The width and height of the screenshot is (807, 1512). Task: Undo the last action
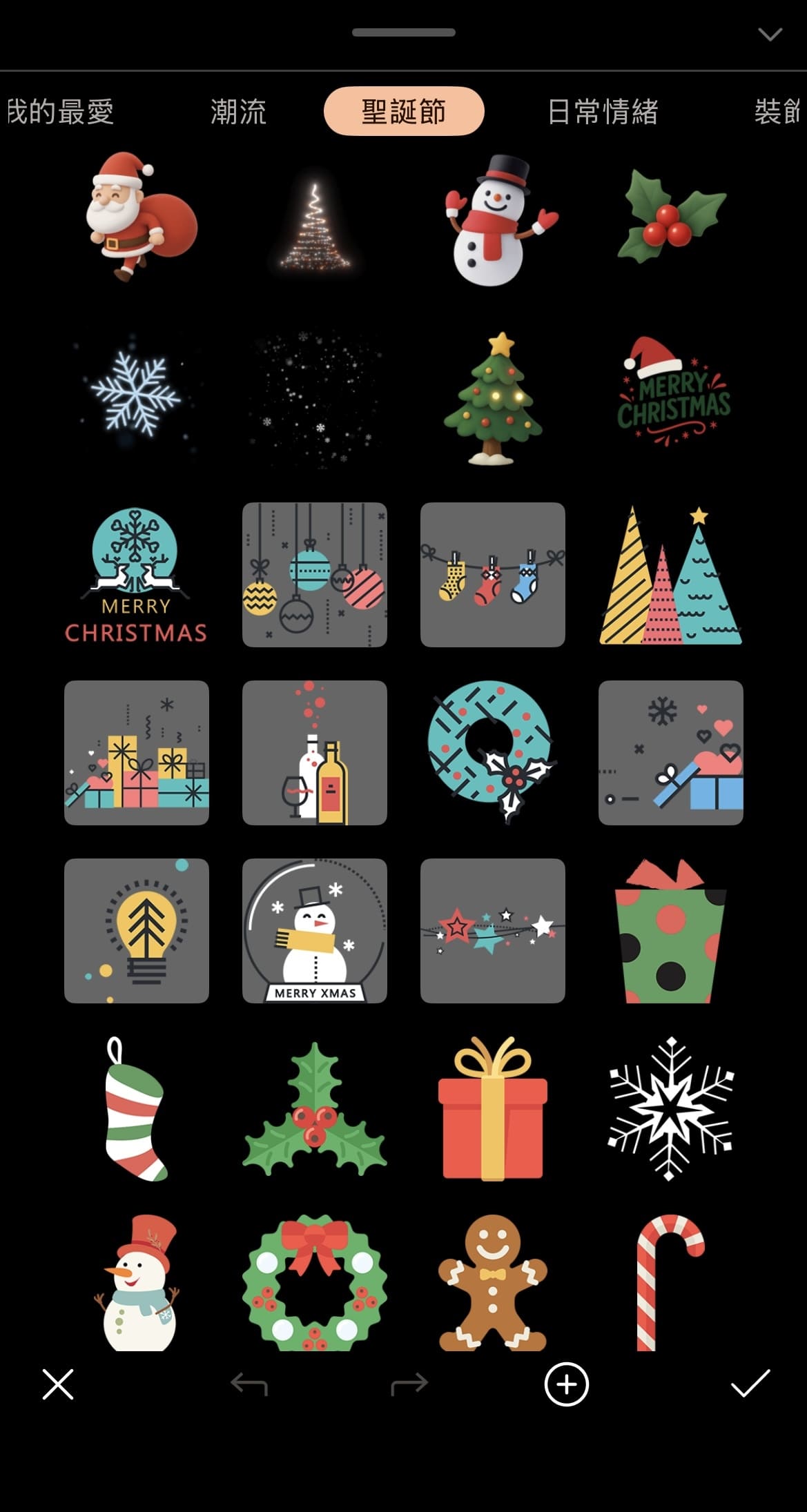[x=249, y=1384]
